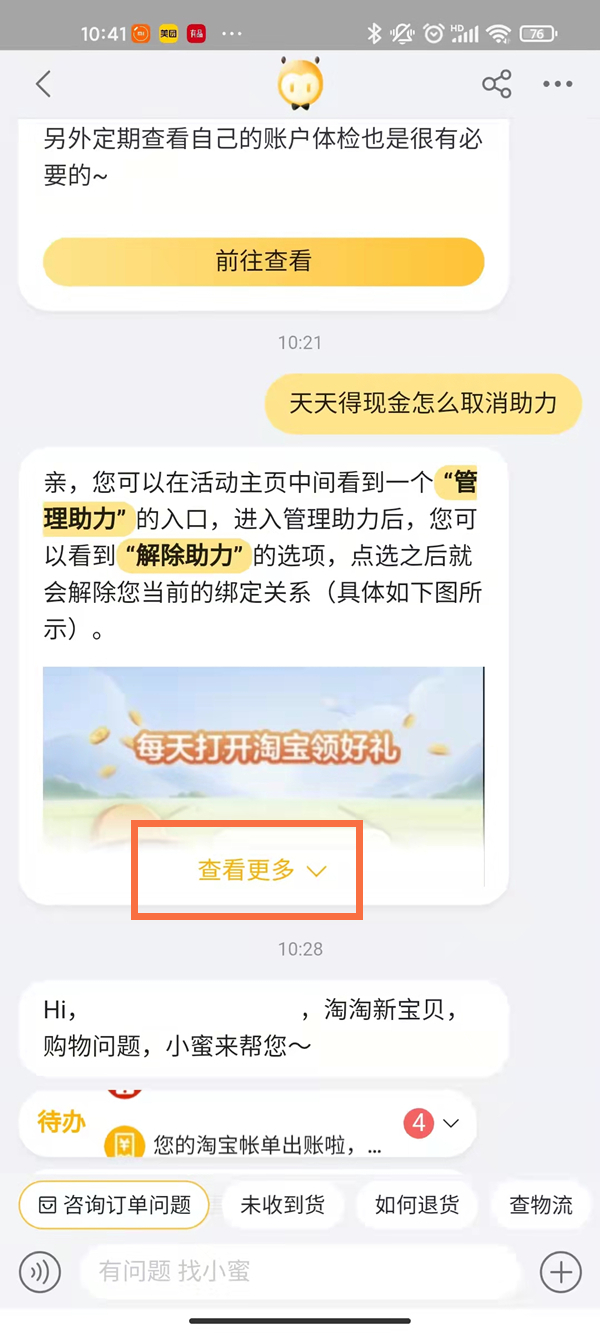Tap the 前往查看 button
This screenshot has width=600, height=1333.
pos(263,262)
